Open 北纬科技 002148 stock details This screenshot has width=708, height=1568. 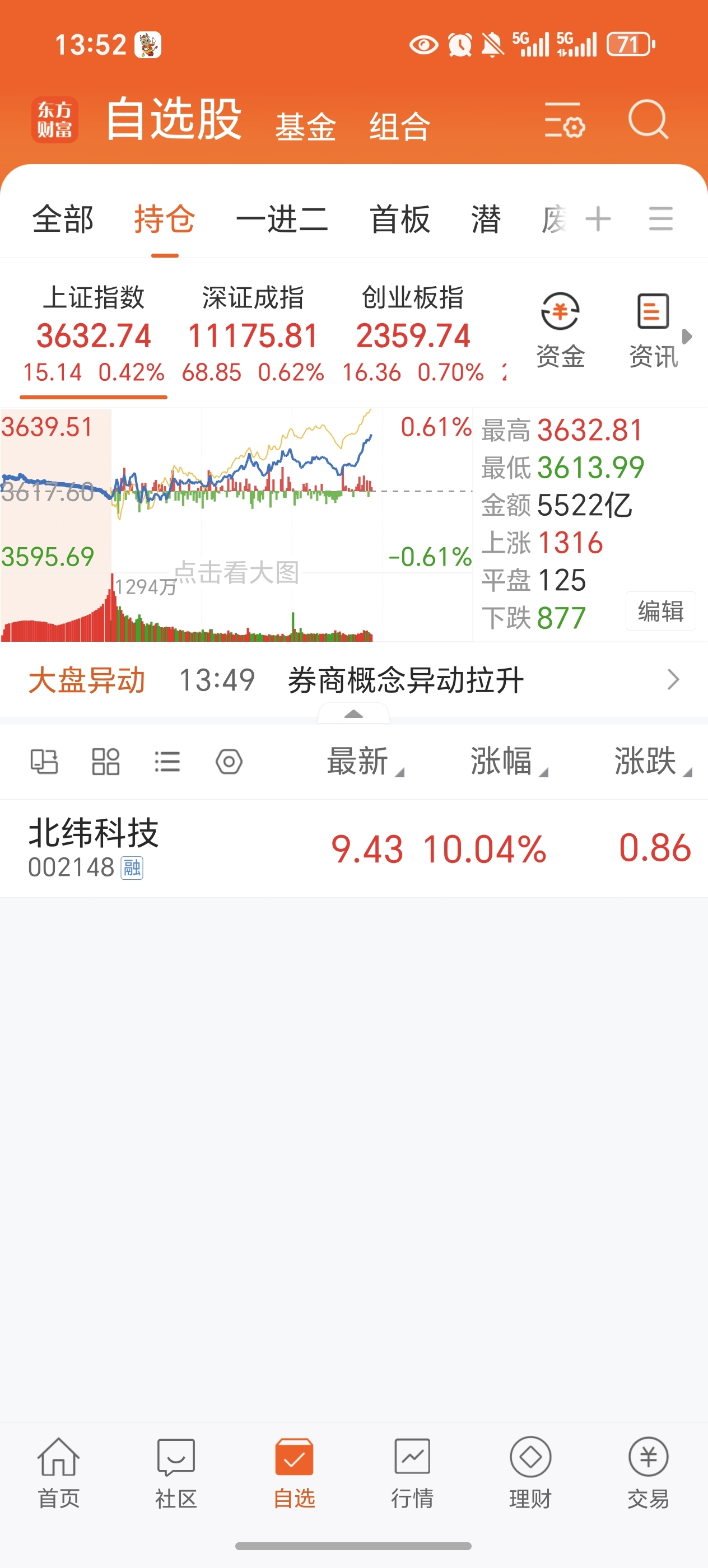point(353,848)
